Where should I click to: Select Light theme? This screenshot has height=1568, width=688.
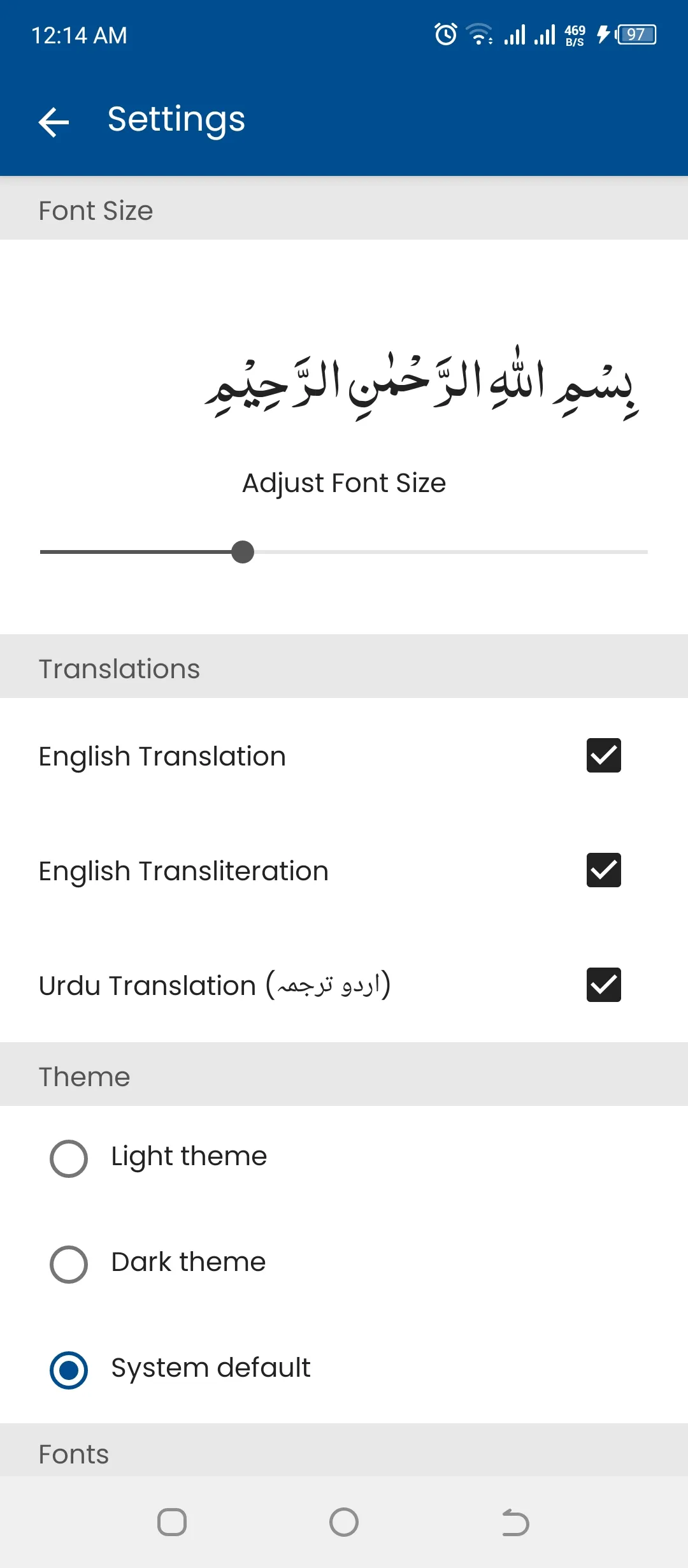click(x=69, y=1158)
